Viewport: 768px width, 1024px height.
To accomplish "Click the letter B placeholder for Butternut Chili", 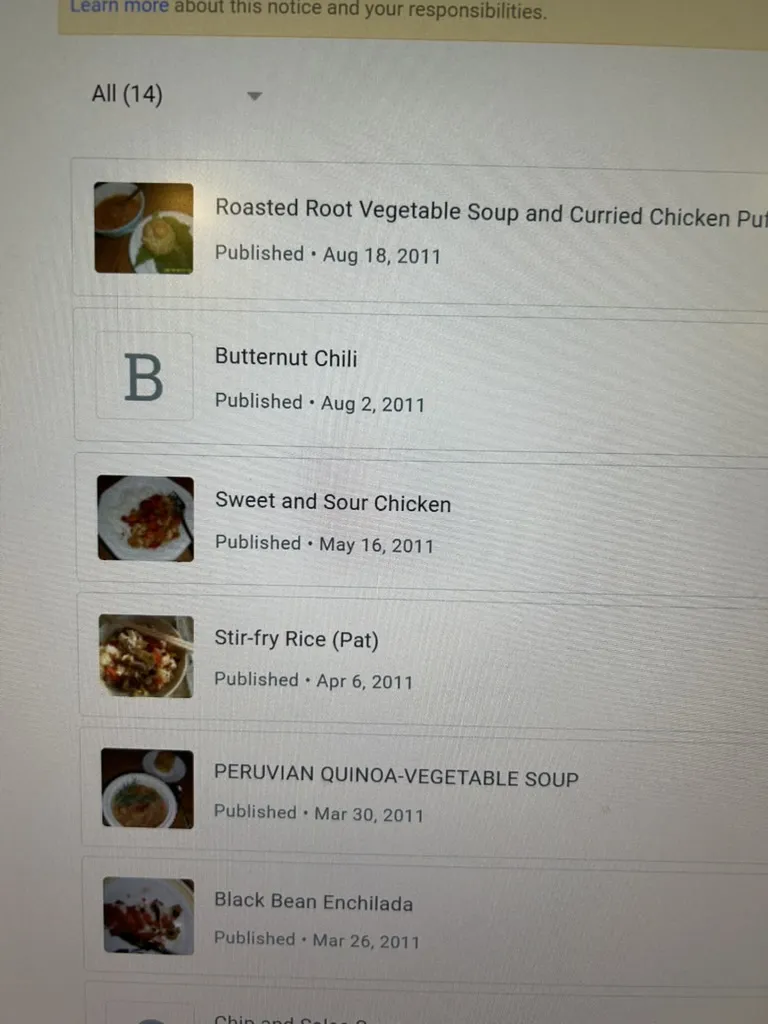I will (145, 377).
